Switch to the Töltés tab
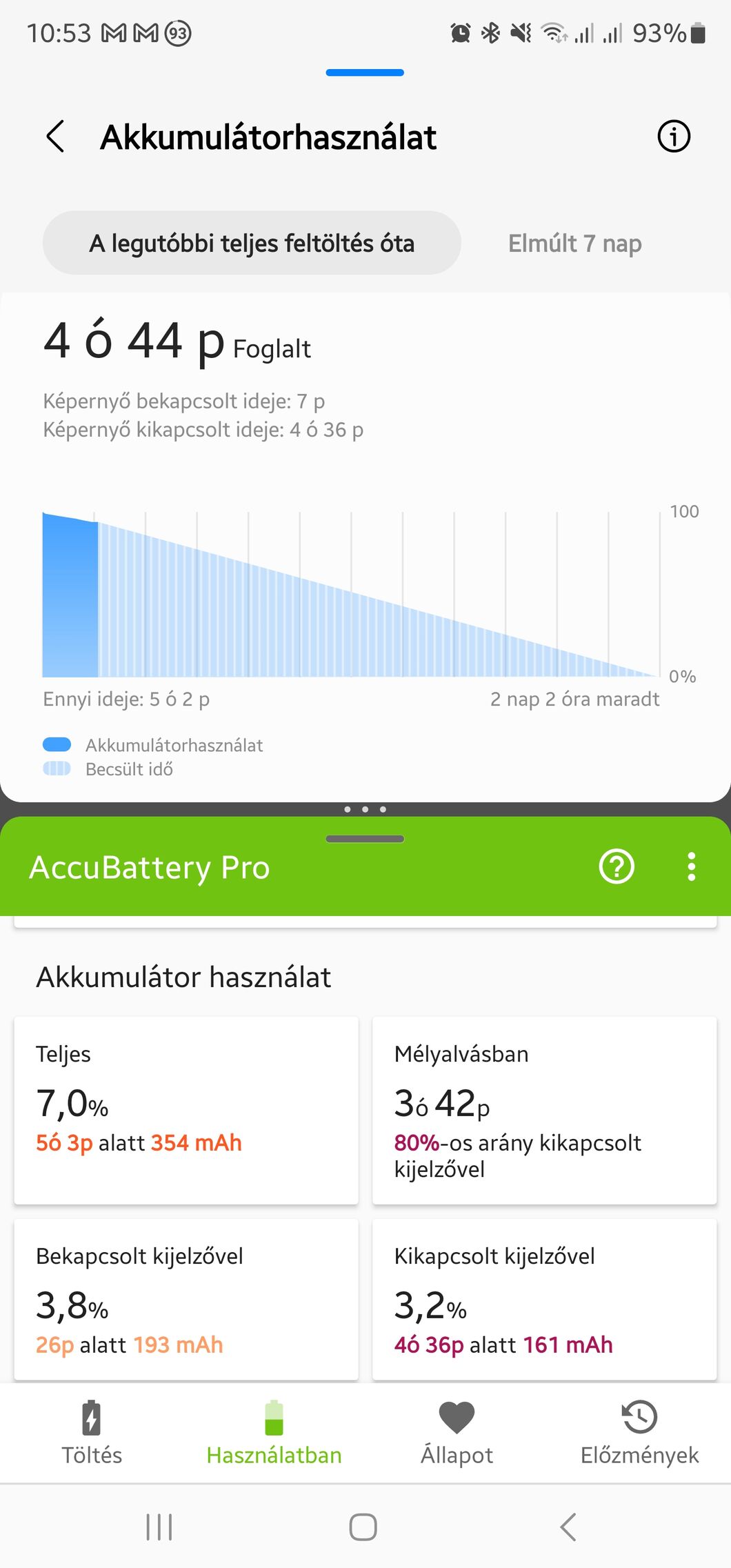731x1568 pixels. (92, 1432)
